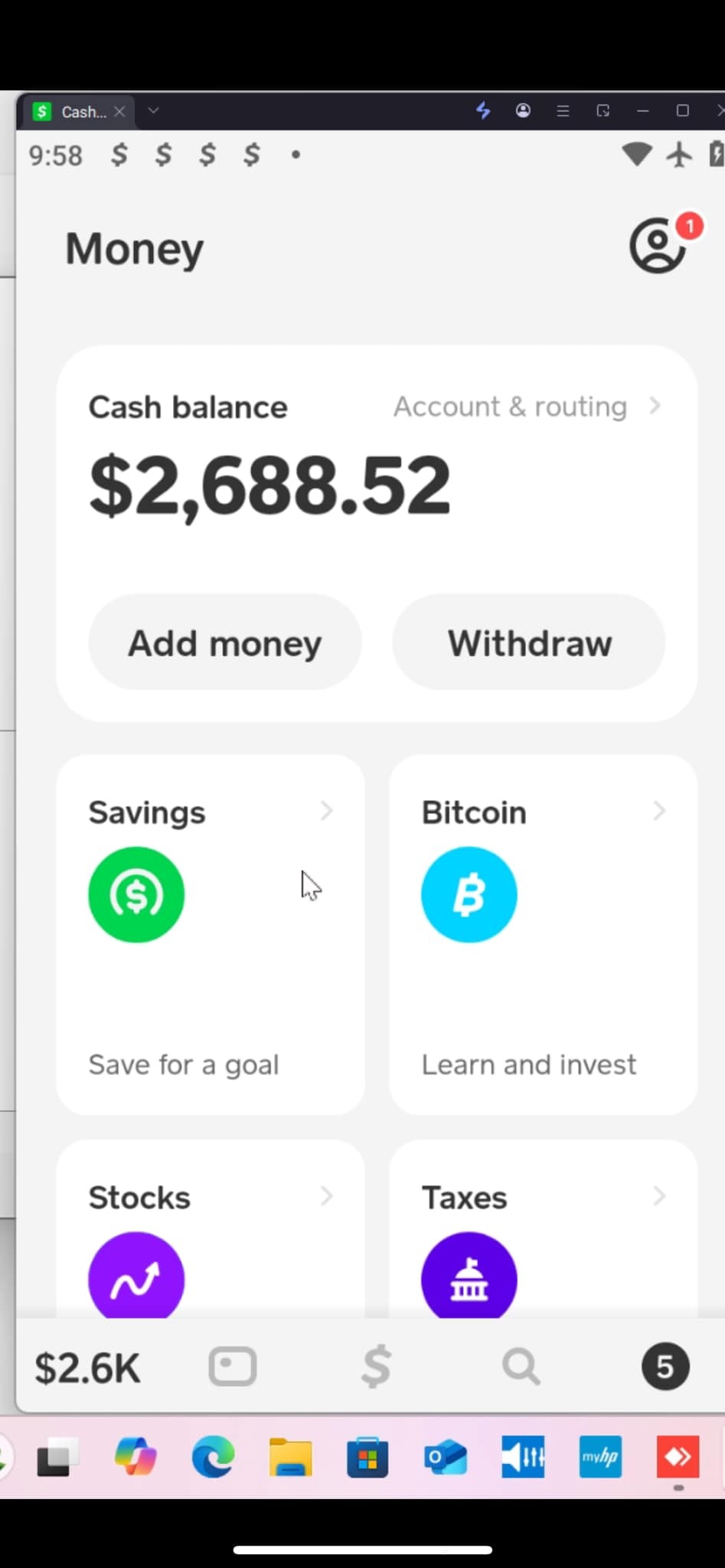This screenshot has width=725, height=1568.
Task: Open the Savings card
Action: tap(211, 934)
